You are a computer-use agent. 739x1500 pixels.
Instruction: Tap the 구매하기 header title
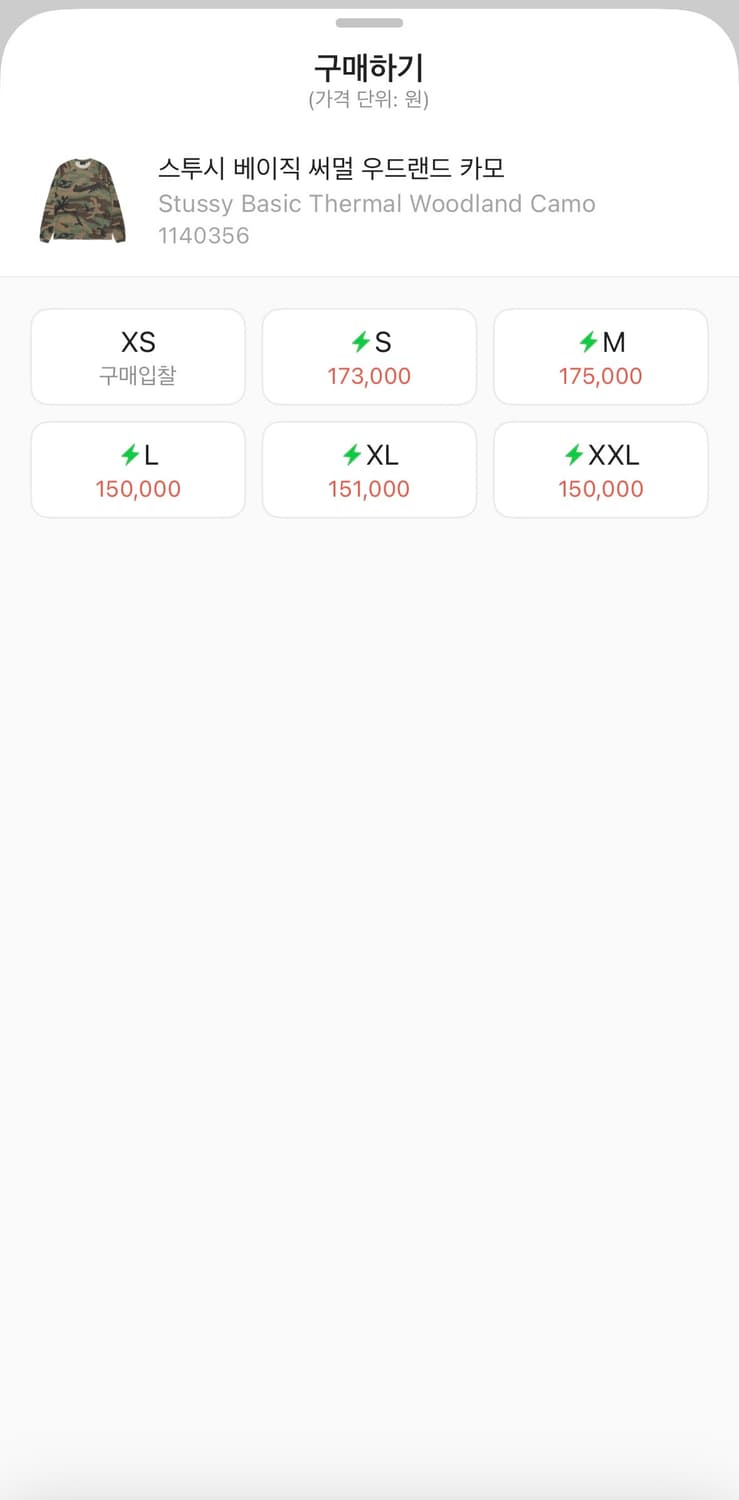click(x=369, y=66)
